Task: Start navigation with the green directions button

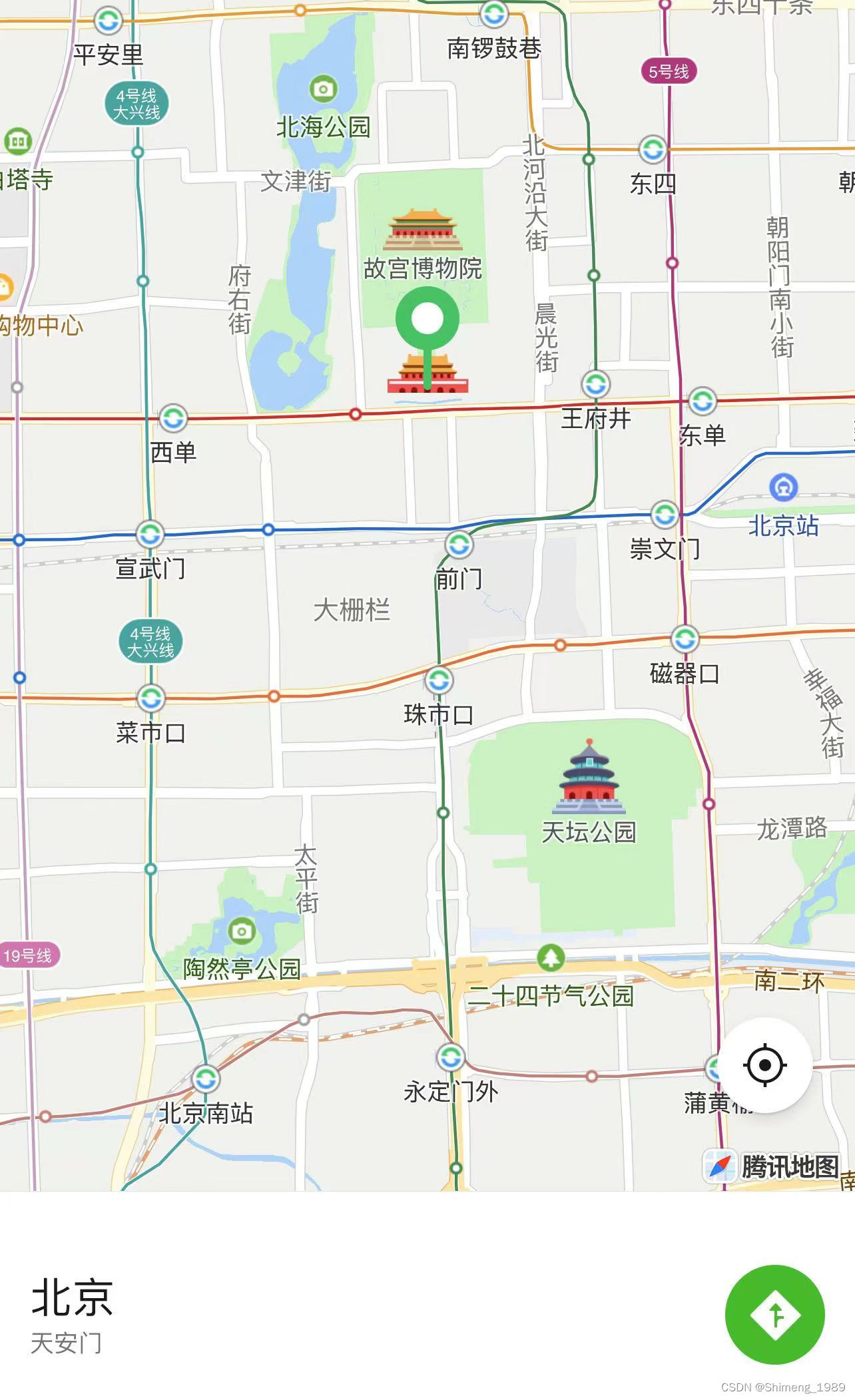Action: point(774,1315)
